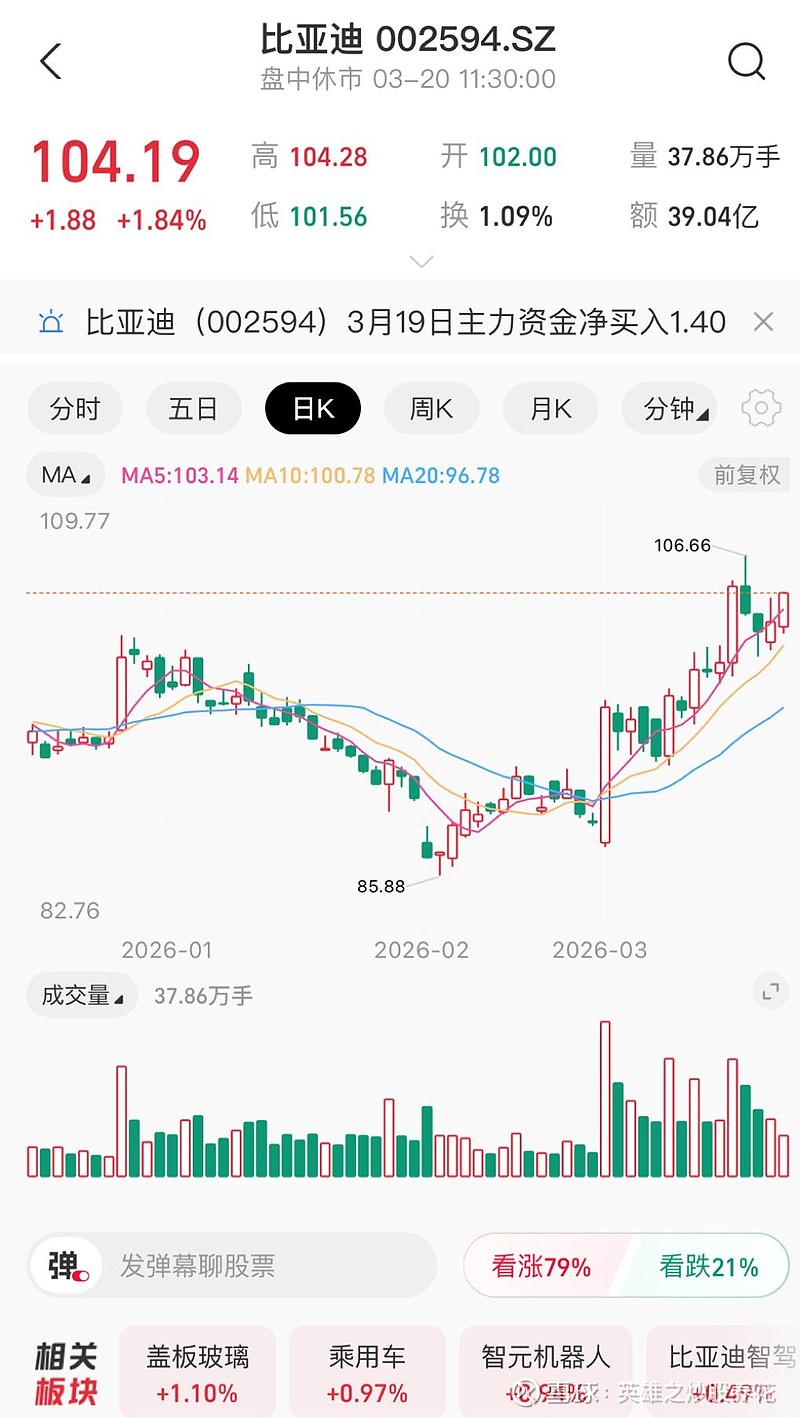Change the 前复权 adjustment mode
The width and height of the screenshot is (800, 1418).
point(746,475)
